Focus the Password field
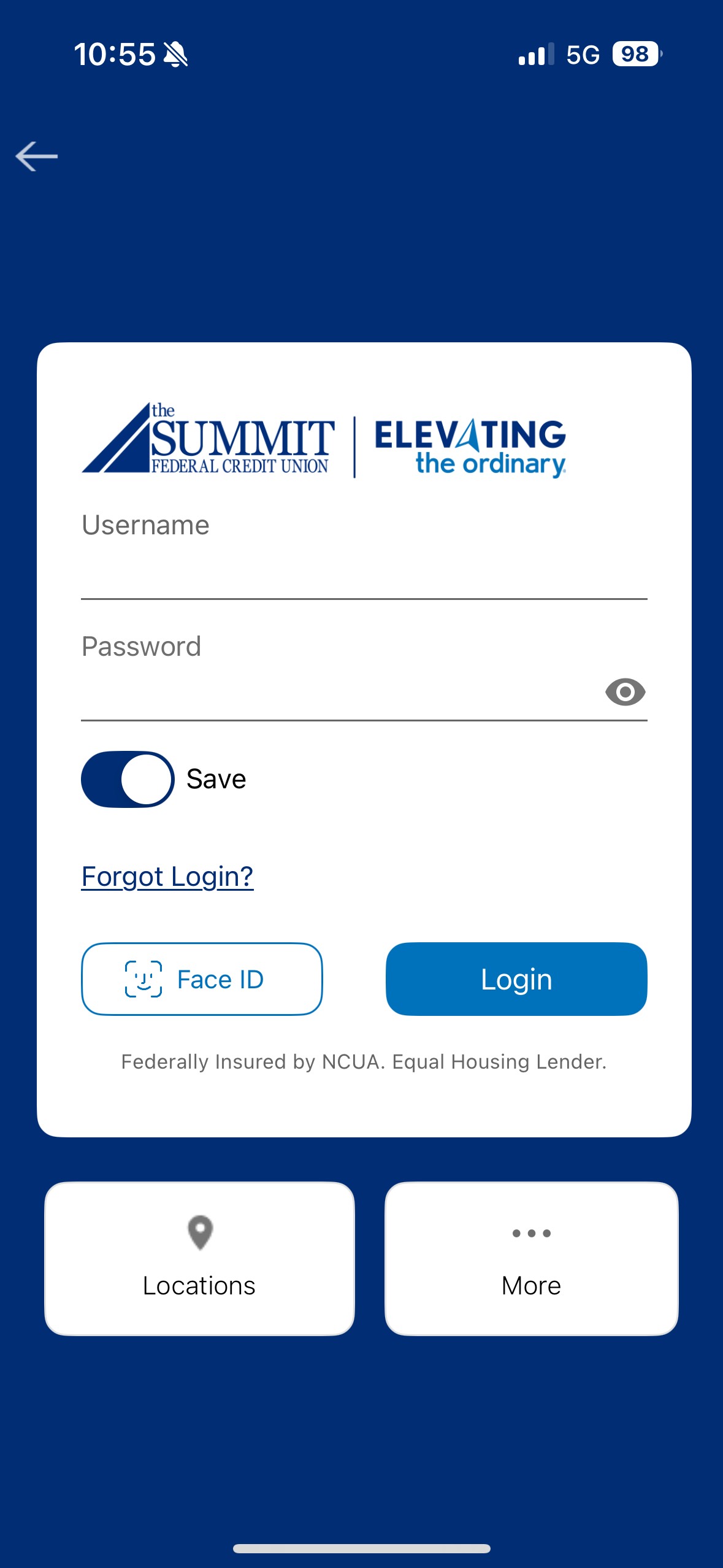The width and height of the screenshot is (723, 1568). (337, 692)
